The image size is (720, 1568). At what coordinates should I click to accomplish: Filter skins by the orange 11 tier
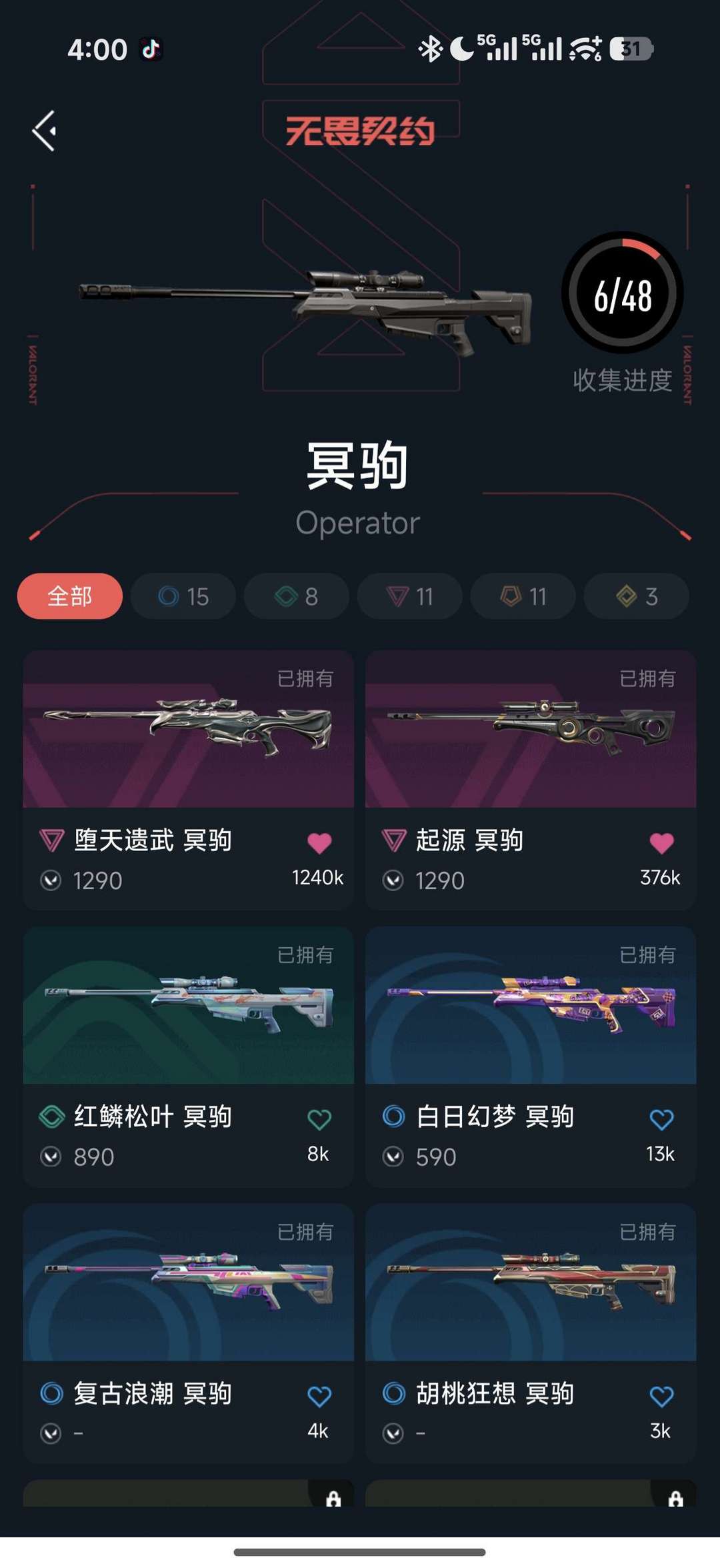coord(523,596)
